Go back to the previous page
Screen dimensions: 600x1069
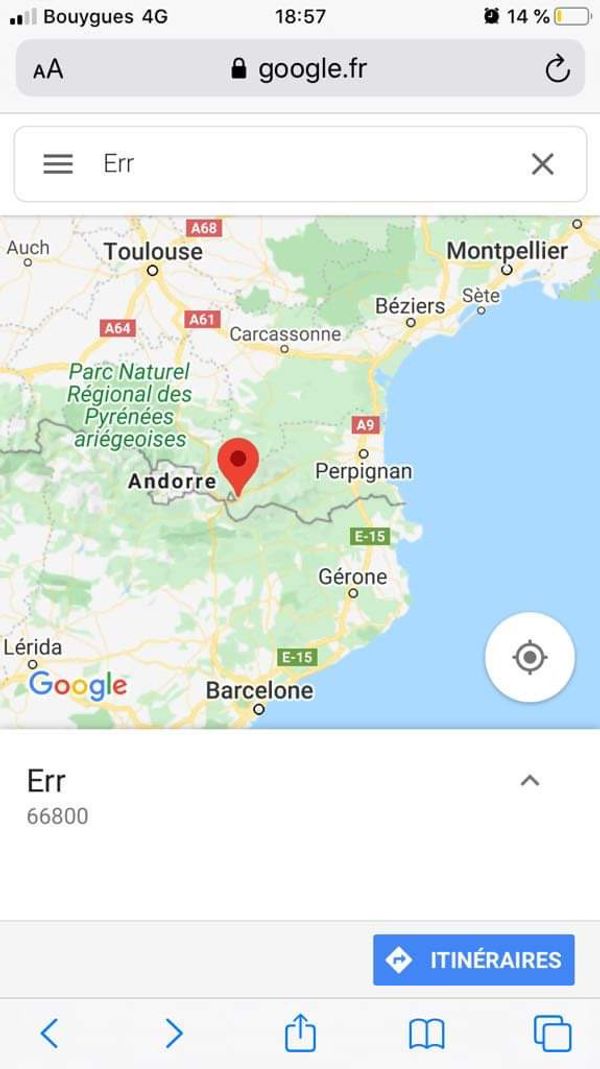pos(49,1032)
